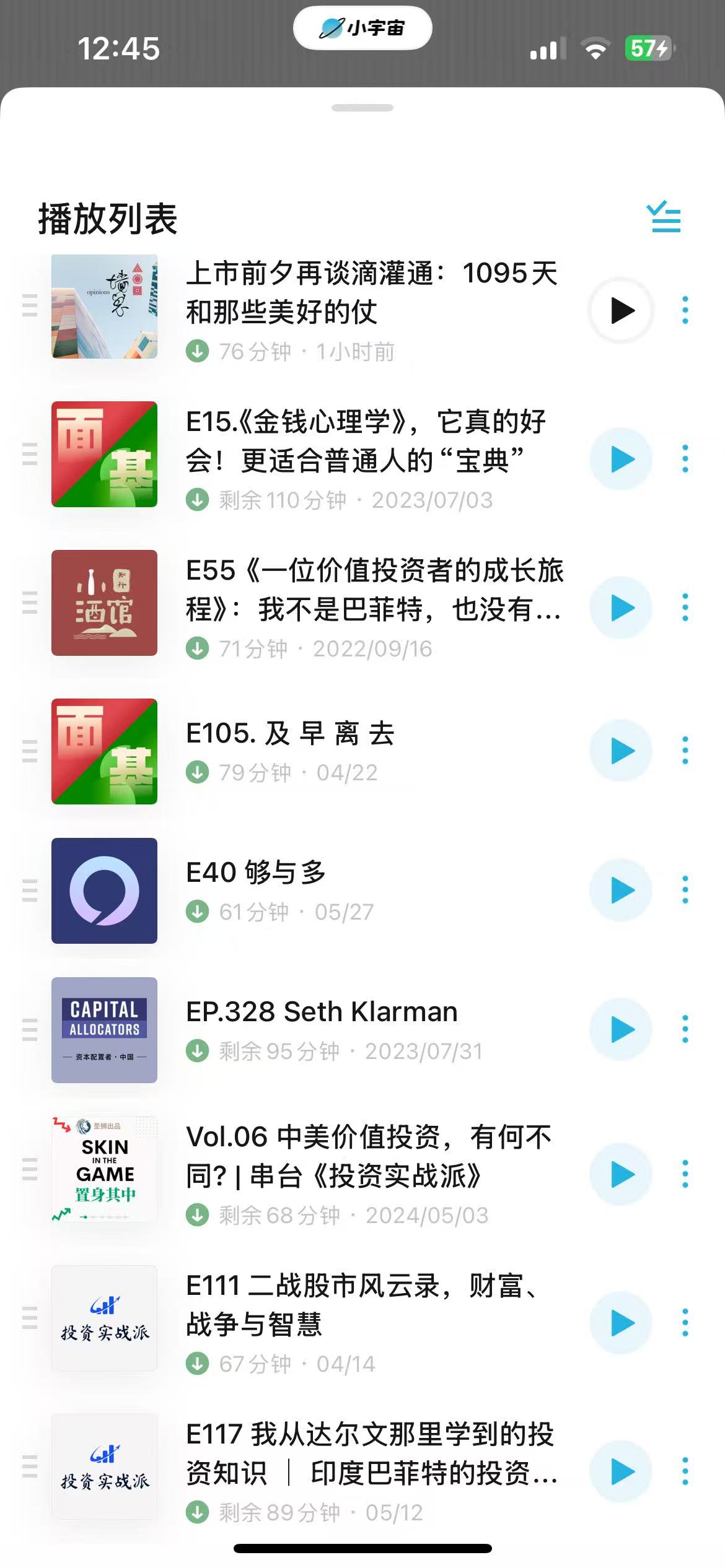Image resolution: width=725 pixels, height=1568 pixels.
Task: Open more options for E40 够与多
Action: point(685,891)
